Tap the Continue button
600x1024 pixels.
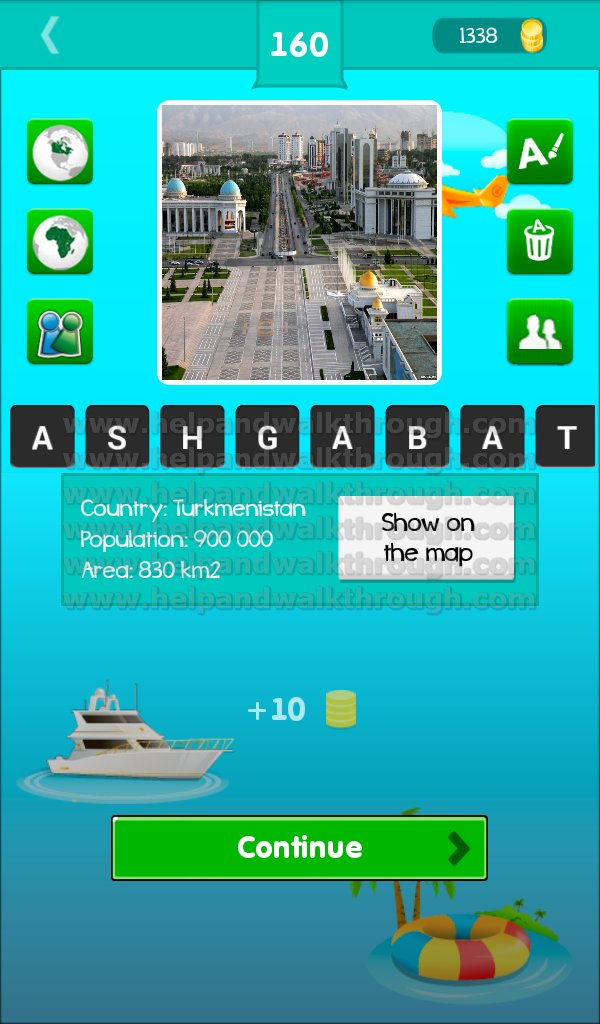pos(300,848)
